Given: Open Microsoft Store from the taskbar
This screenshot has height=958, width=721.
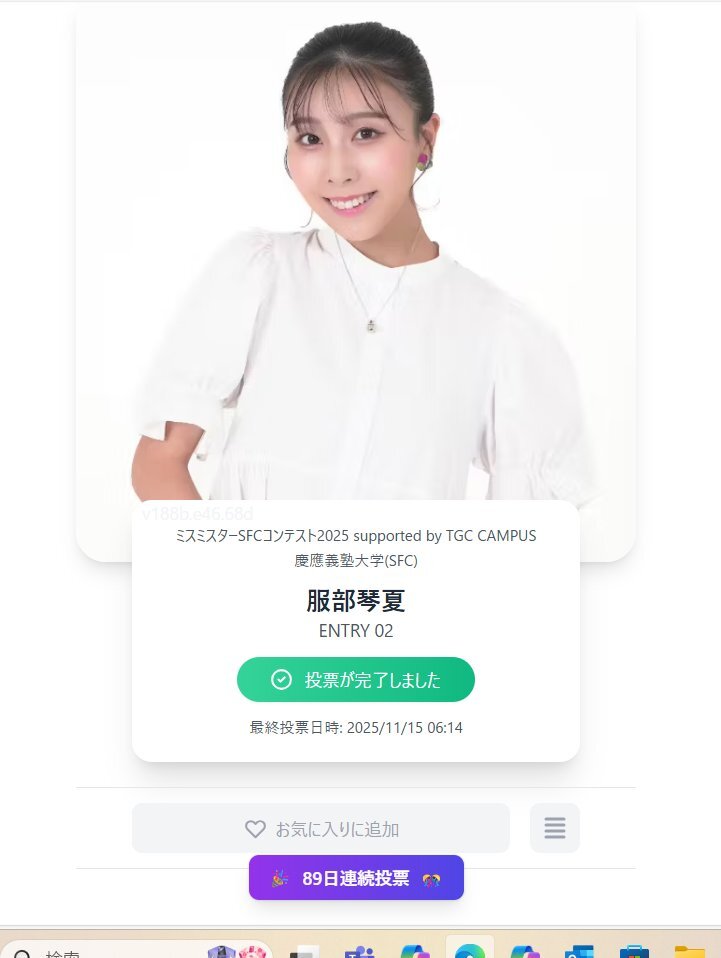Looking at the screenshot, I should 634,952.
